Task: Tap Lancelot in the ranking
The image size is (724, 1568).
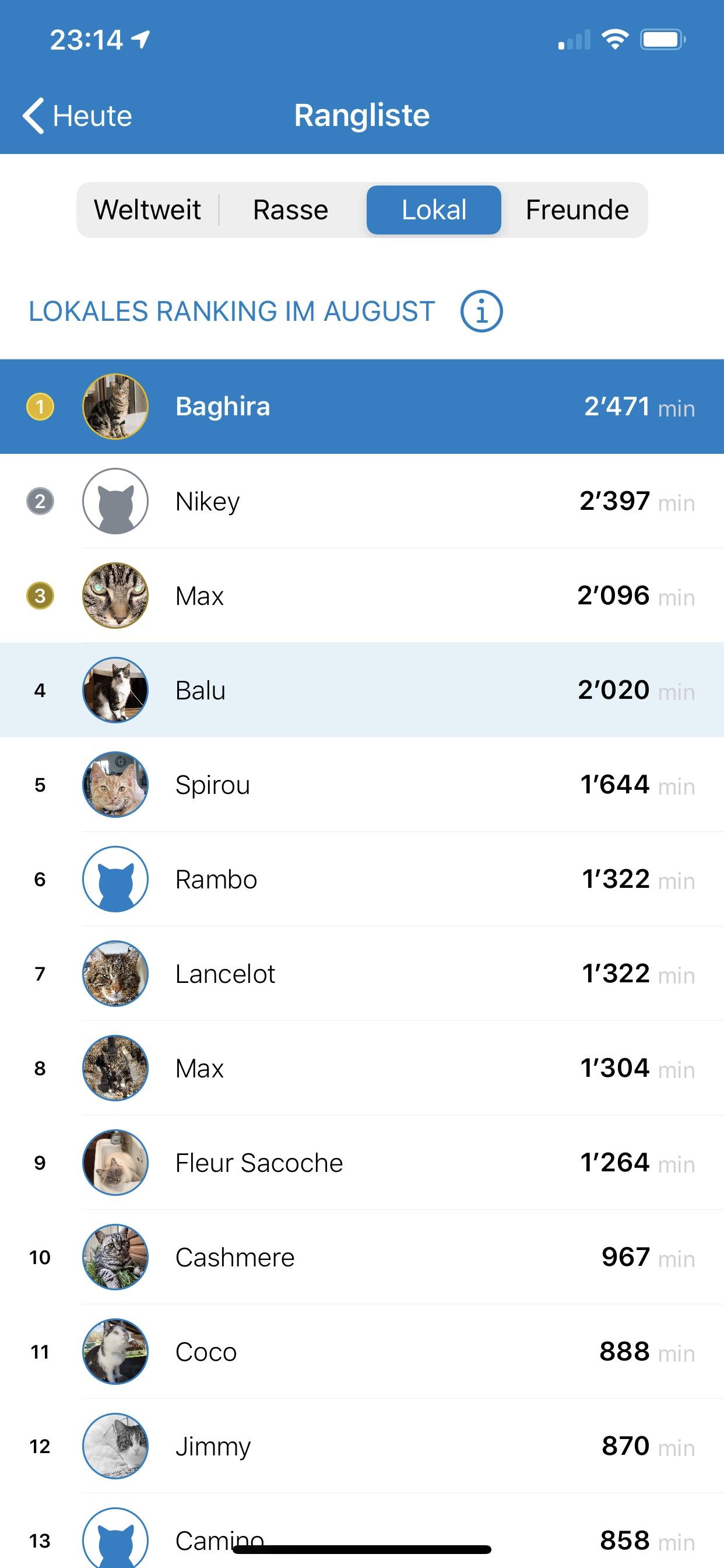Action: click(362, 974)
